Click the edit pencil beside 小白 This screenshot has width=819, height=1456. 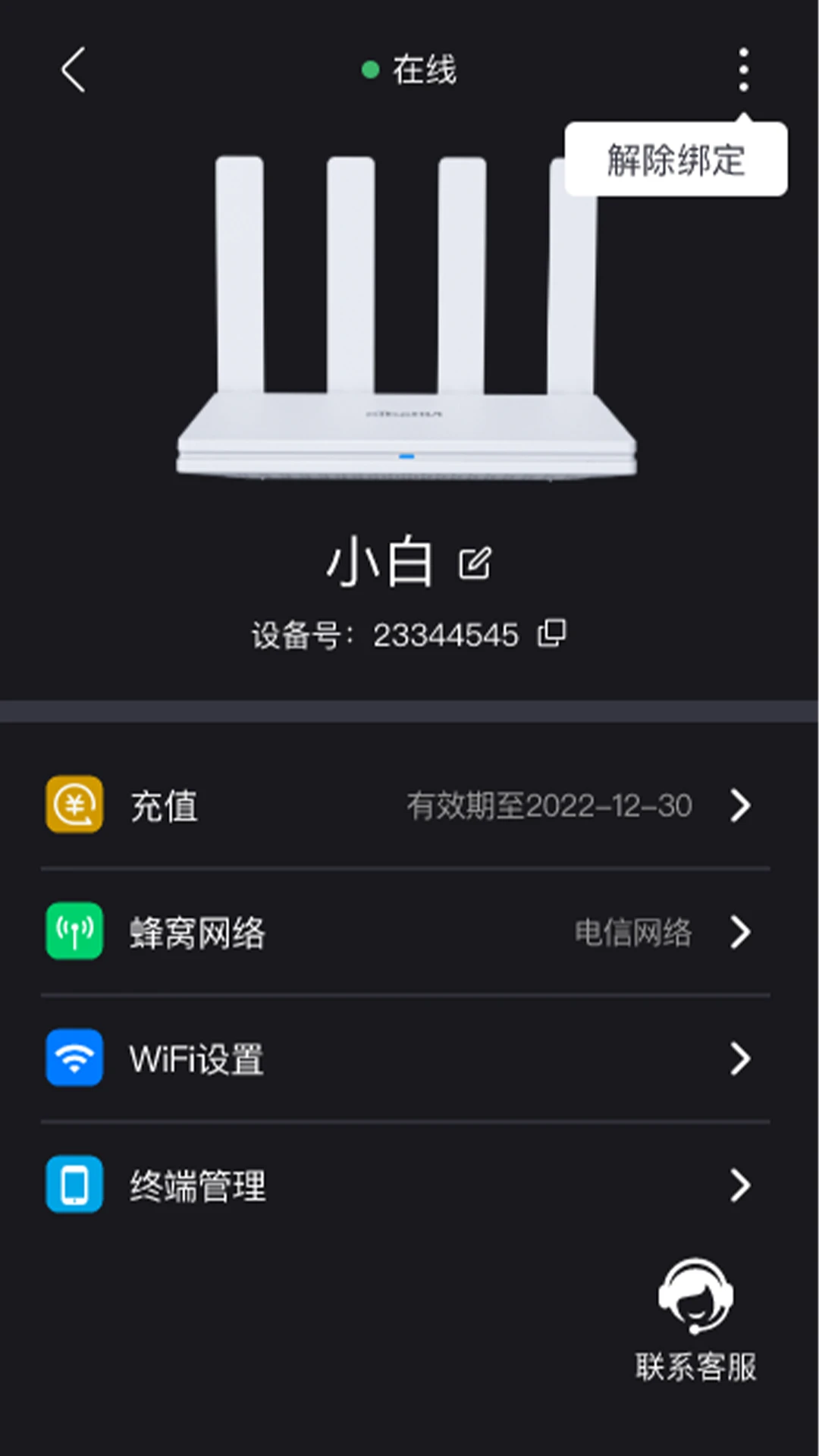point(474,561)
